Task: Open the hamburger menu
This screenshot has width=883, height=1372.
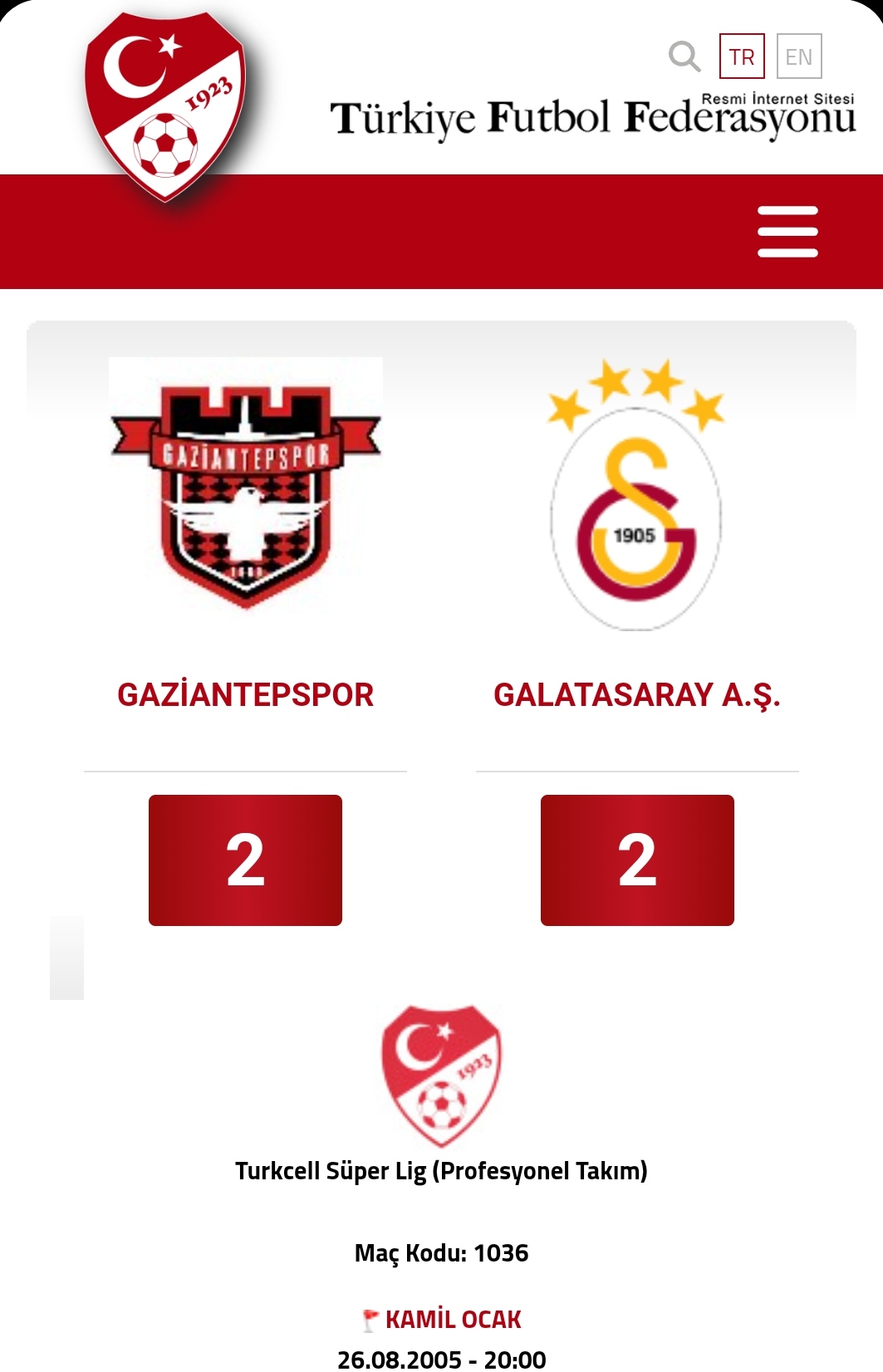Action: click(x=787, y=232)
